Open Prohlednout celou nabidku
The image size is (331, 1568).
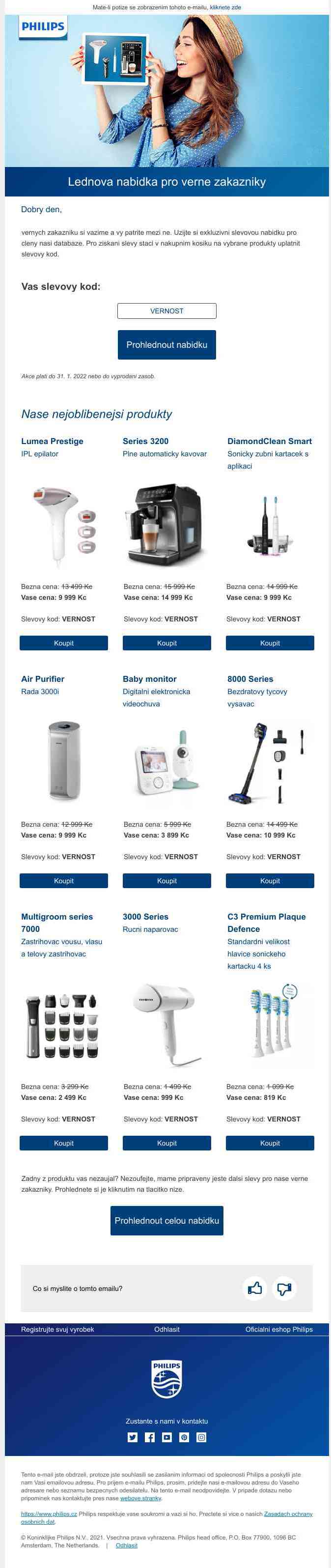(x=166, y=1220)
